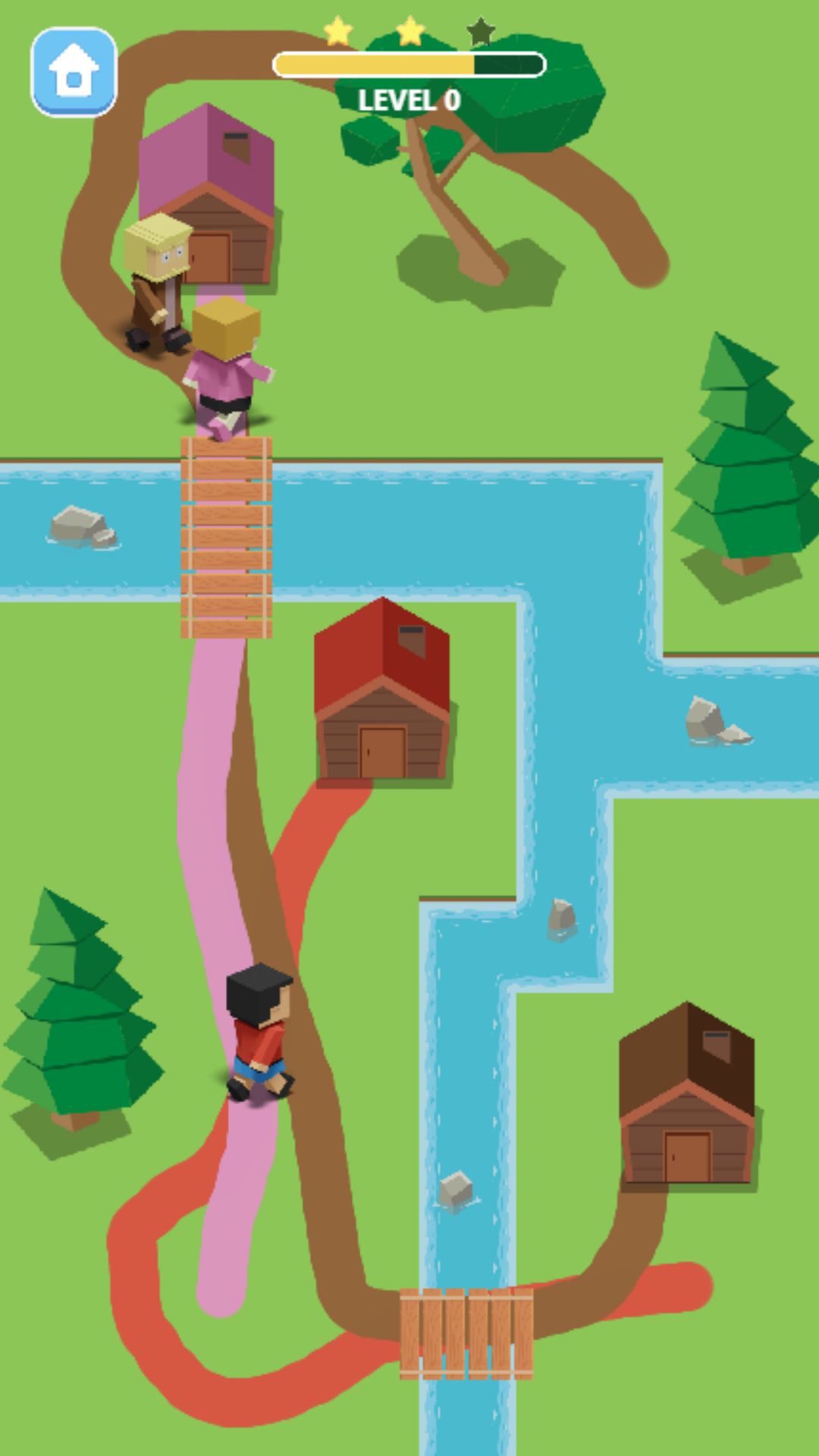Tap the LEVEL 0 label

(x=409, y=100)
